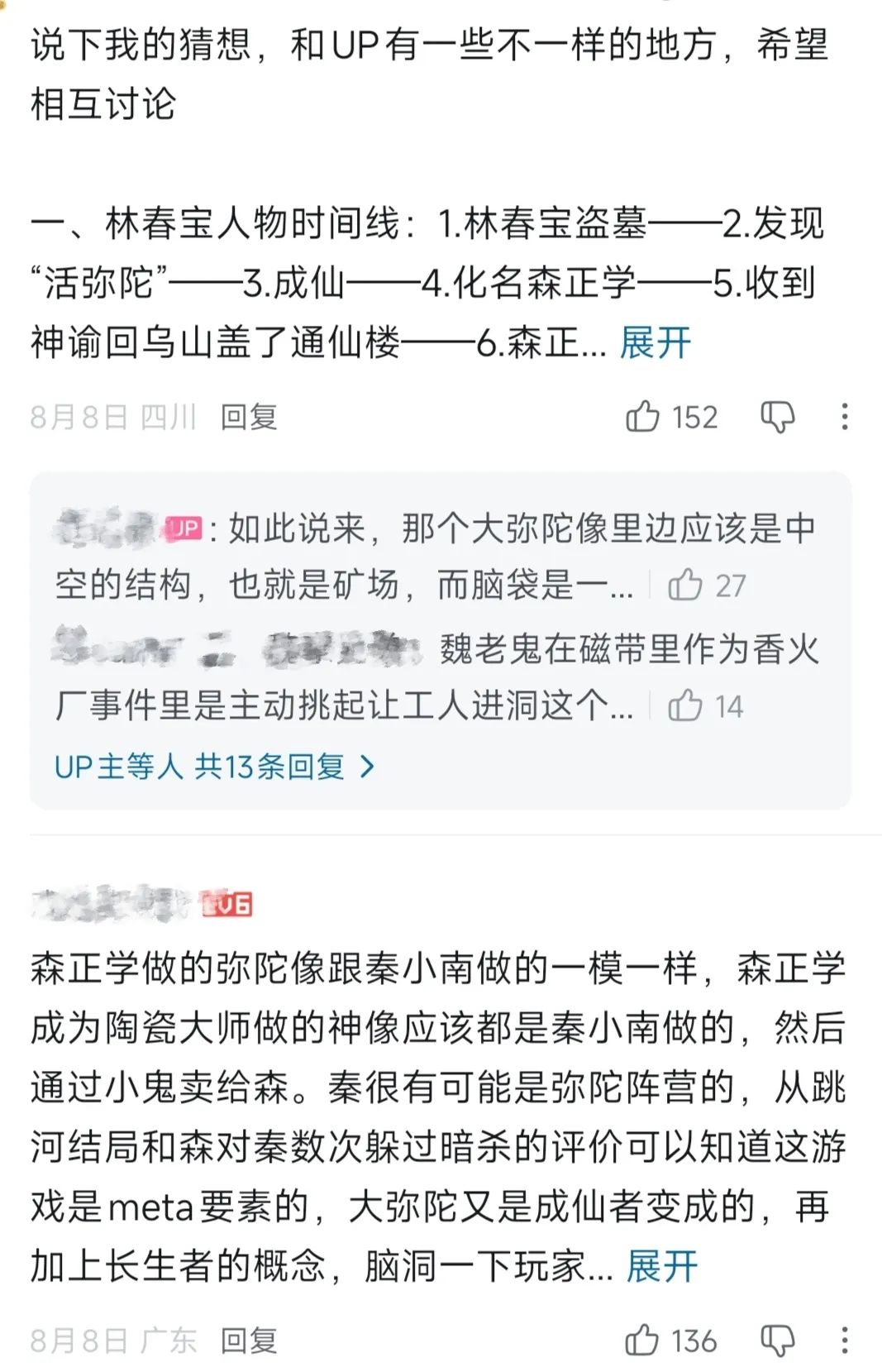Like the comment with 152 likes
The height and width of the screenshot is (1372, 882).
pyautogui.click(x=643, y=417)
